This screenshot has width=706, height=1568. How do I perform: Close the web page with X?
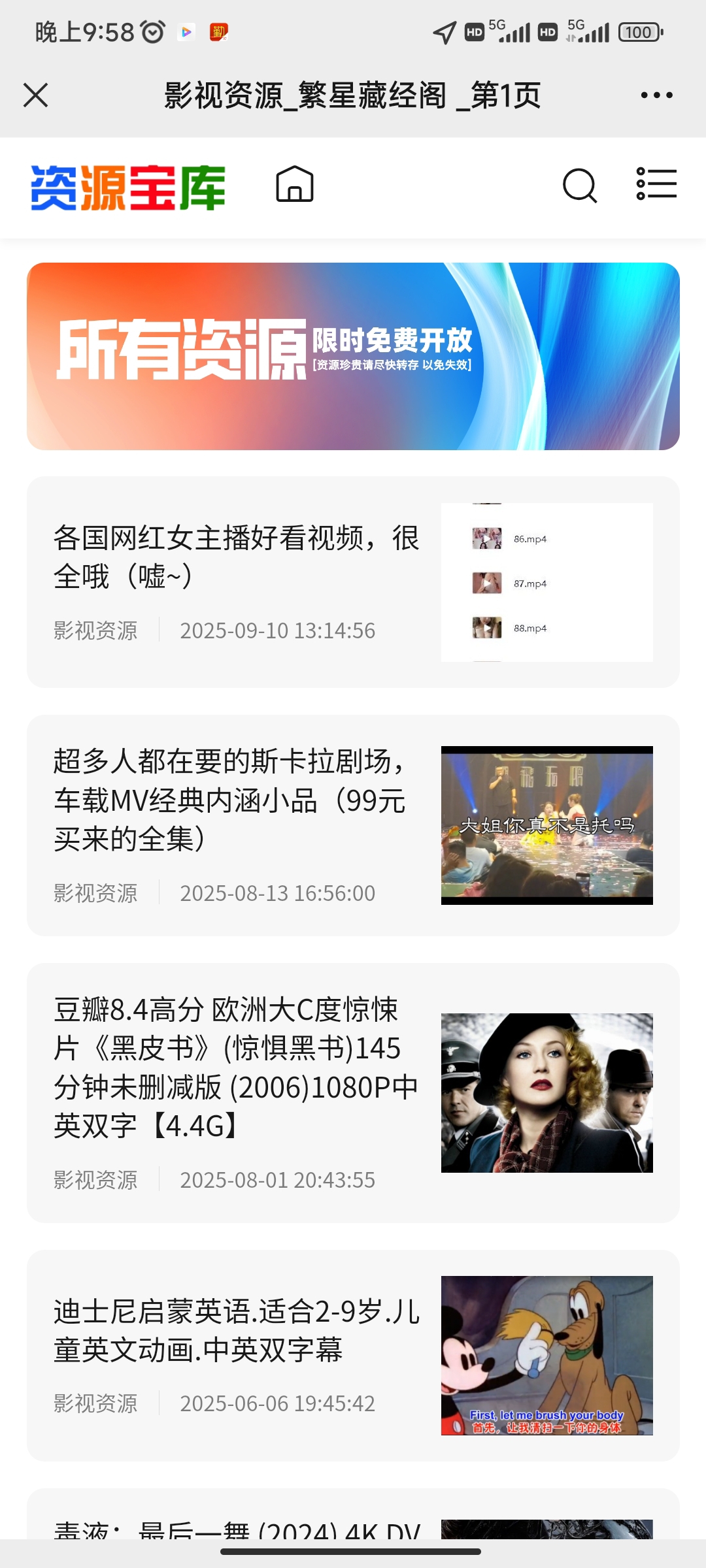36,95
